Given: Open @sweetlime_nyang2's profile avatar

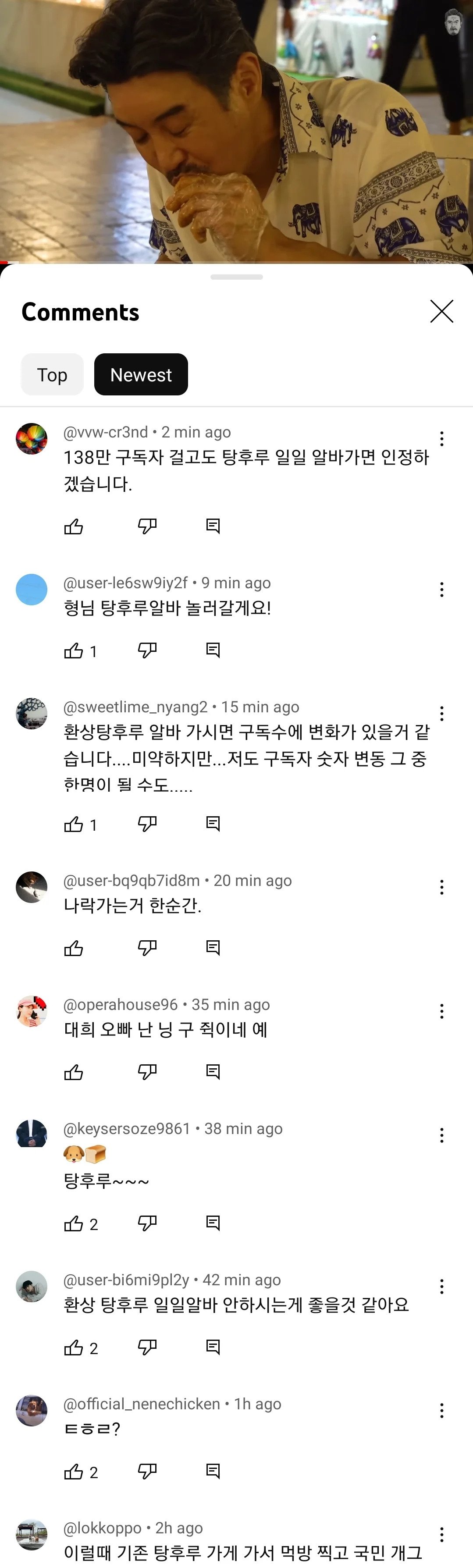Looking at the screenshot, I should coord(32,713).
